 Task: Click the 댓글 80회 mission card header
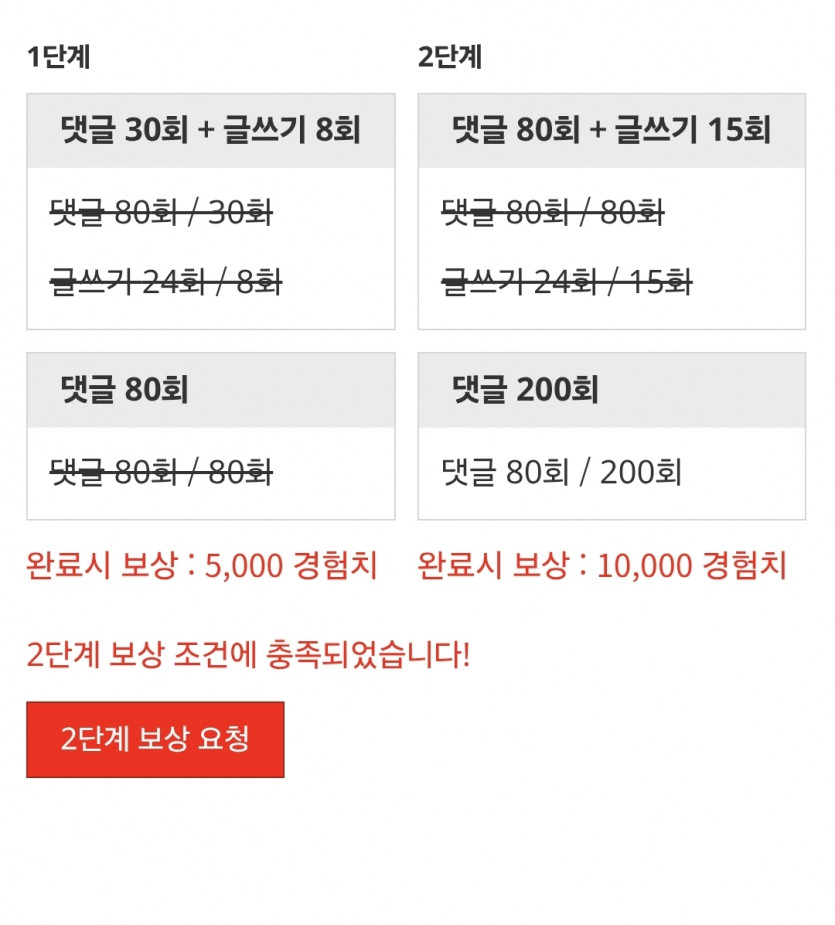pos(210,390)
